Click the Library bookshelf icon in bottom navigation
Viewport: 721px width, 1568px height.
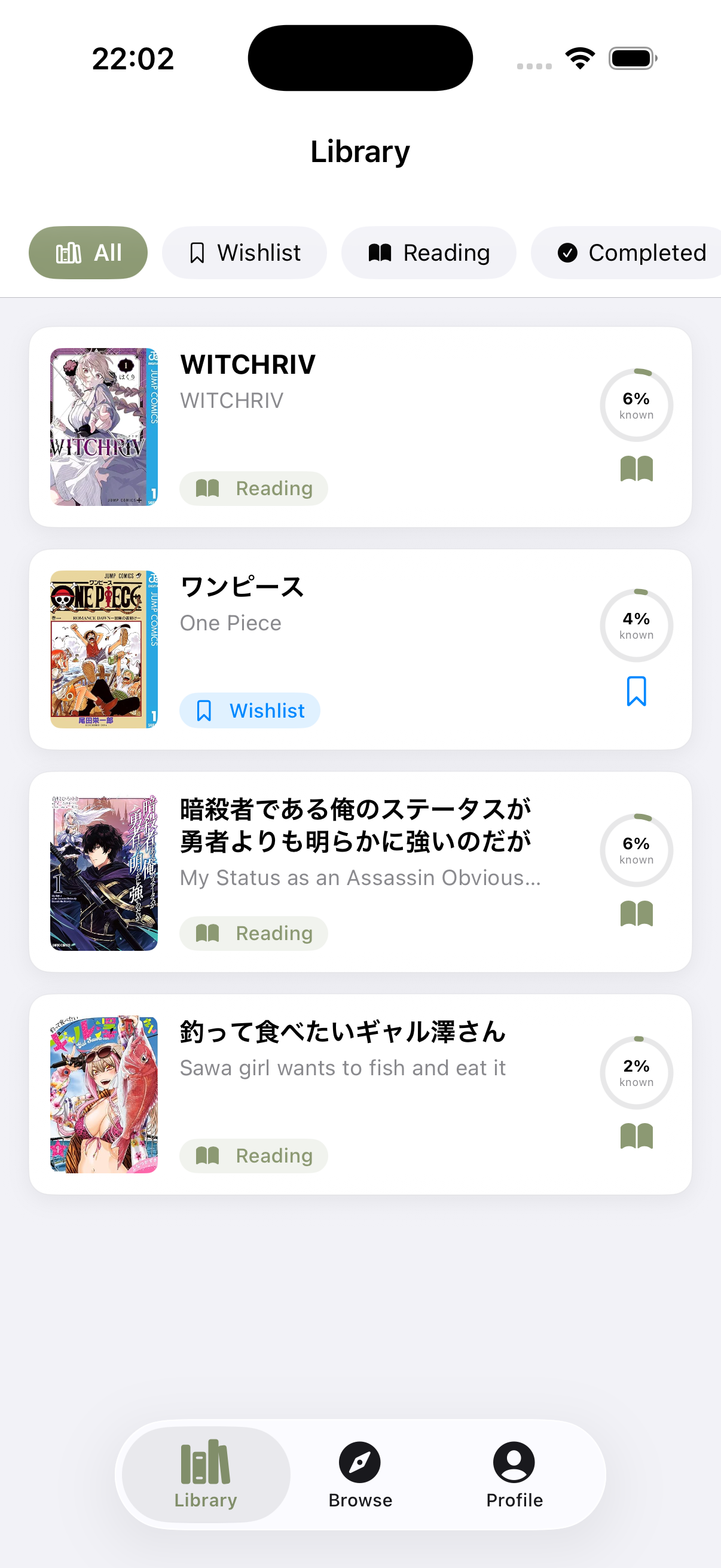(204, 1461)
